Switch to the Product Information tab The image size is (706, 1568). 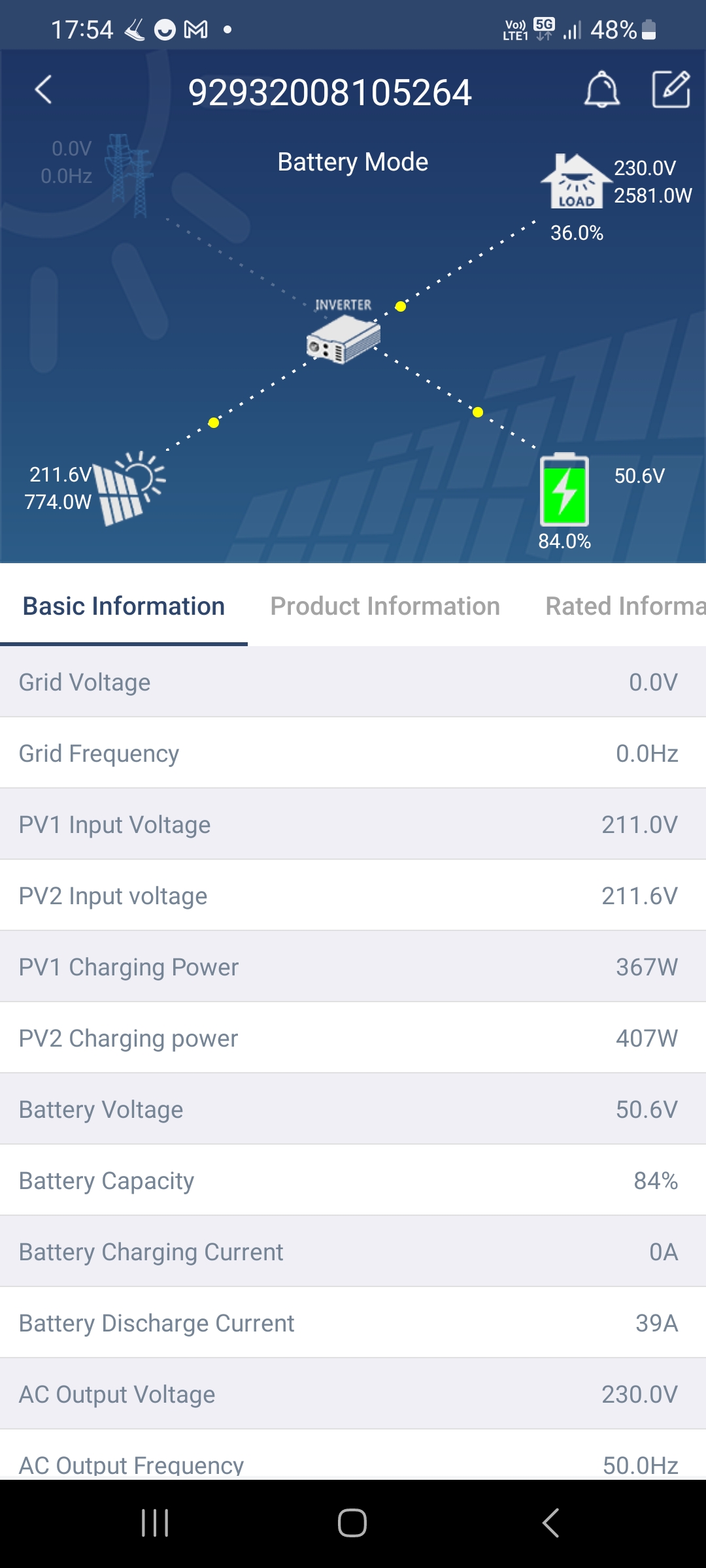coord(385,606)
